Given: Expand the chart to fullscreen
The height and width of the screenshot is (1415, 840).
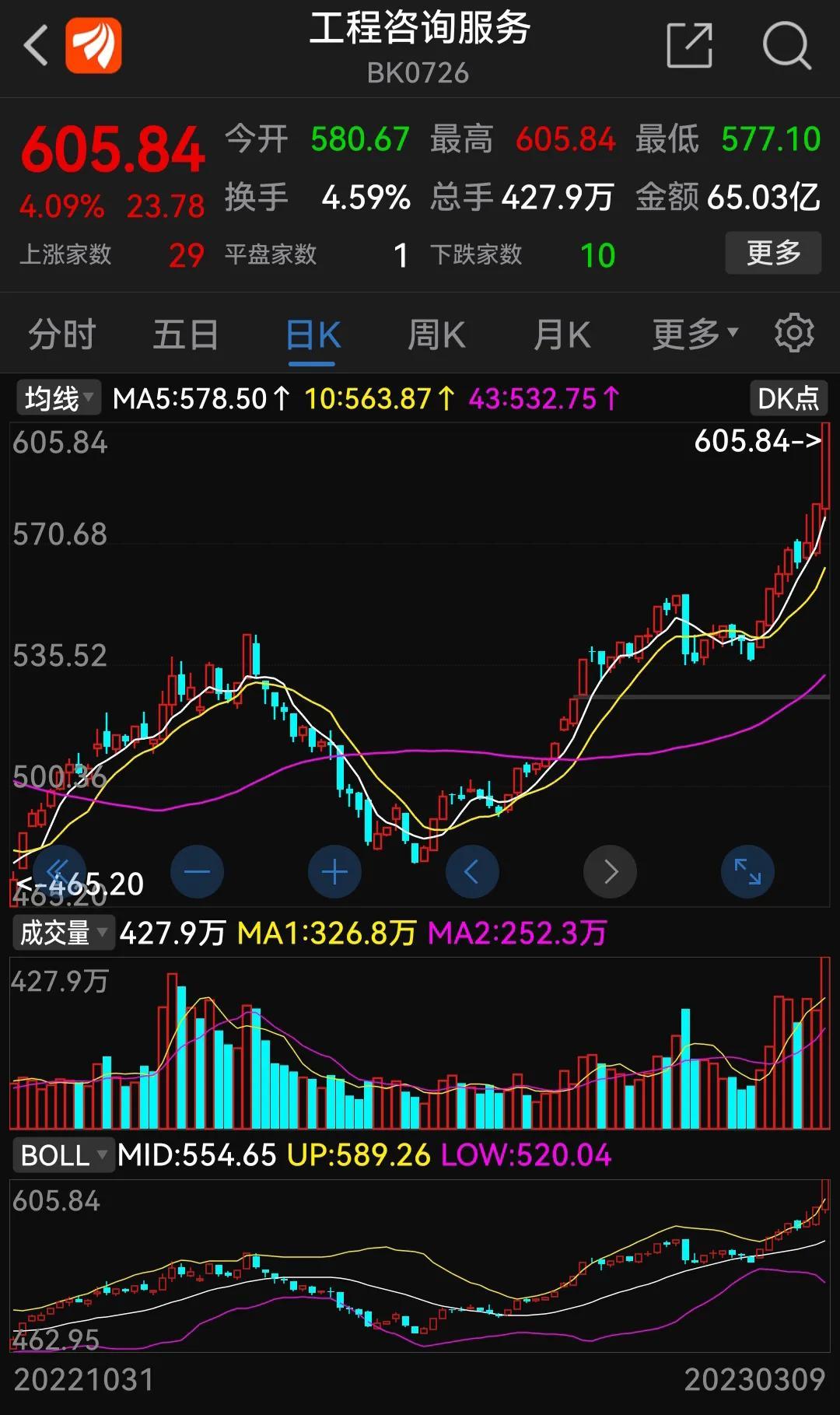Looking at the screenshot, I should (x=747, y=872).
